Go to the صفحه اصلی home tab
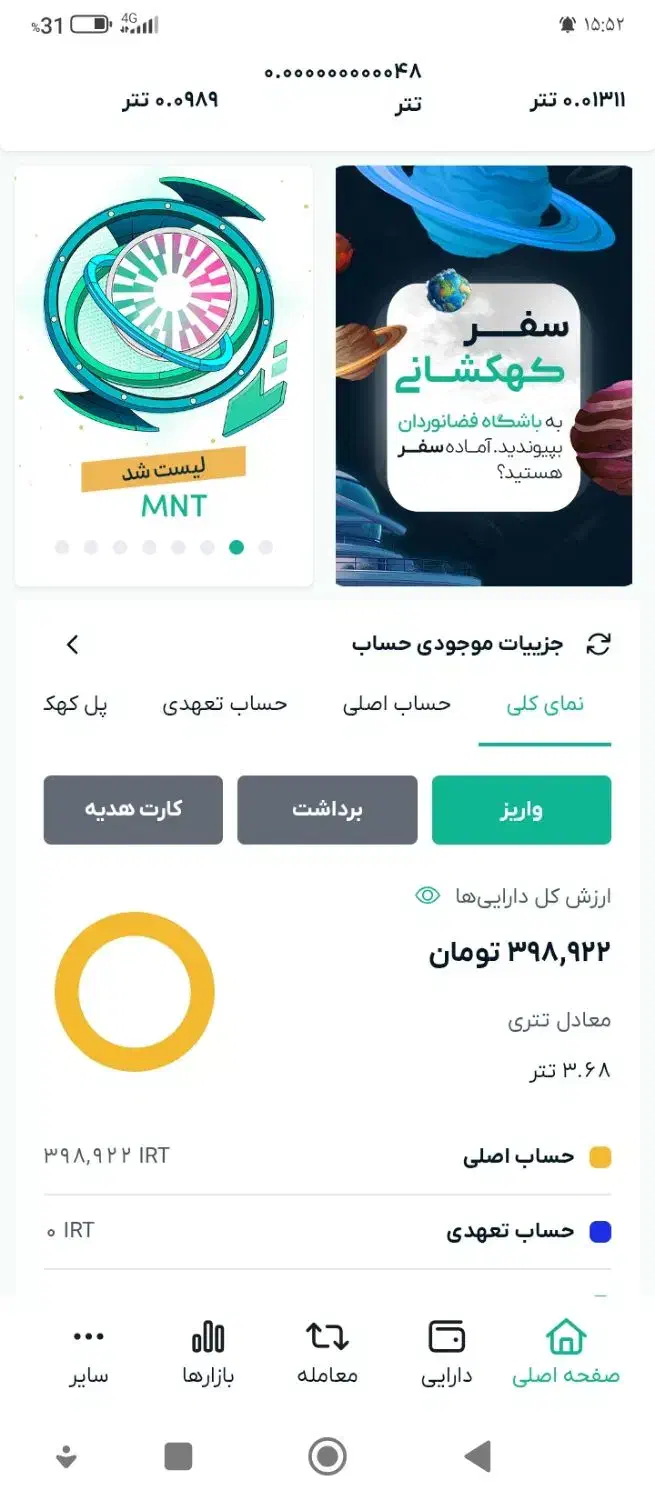This screenshot has height=1500, width=655. [566, 1353]
